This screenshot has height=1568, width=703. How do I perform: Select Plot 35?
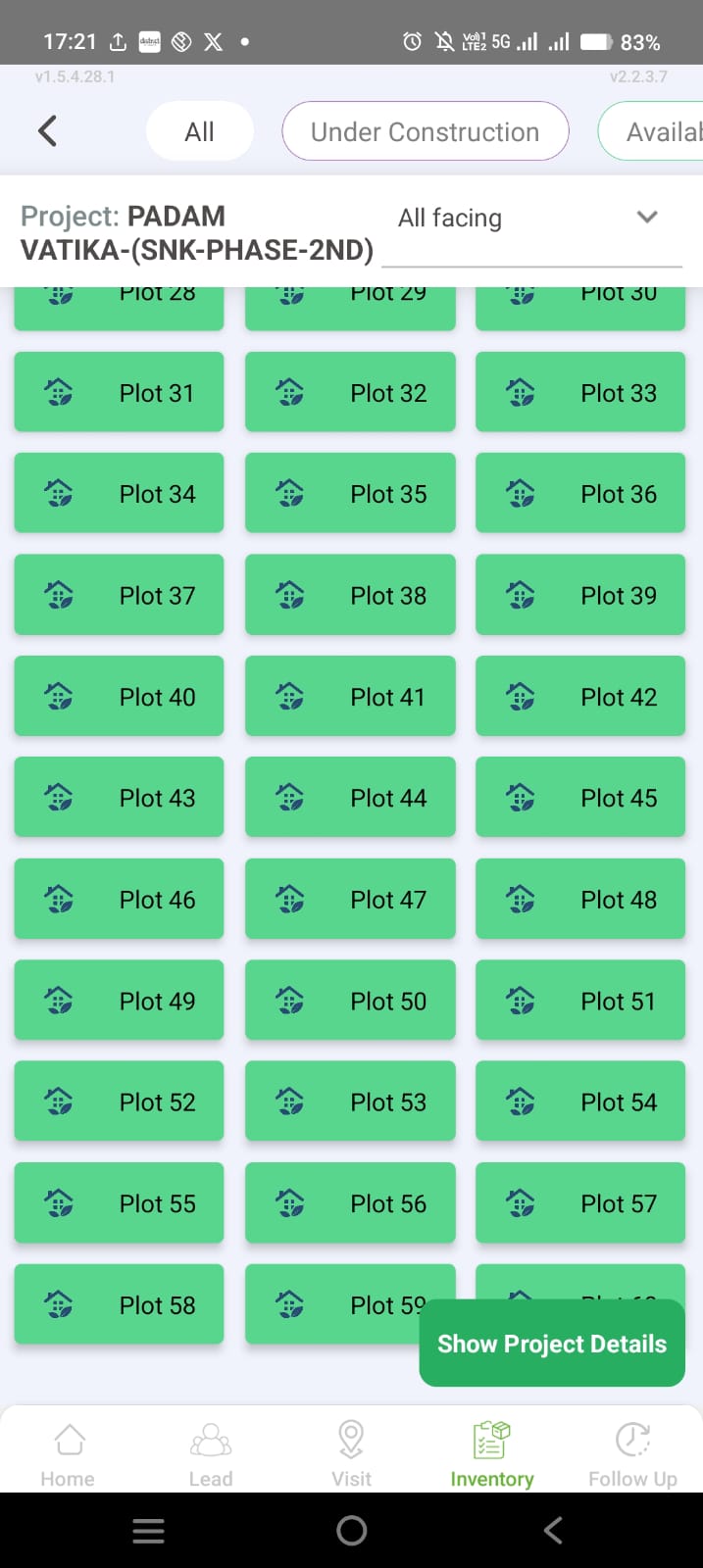(350, 493)
